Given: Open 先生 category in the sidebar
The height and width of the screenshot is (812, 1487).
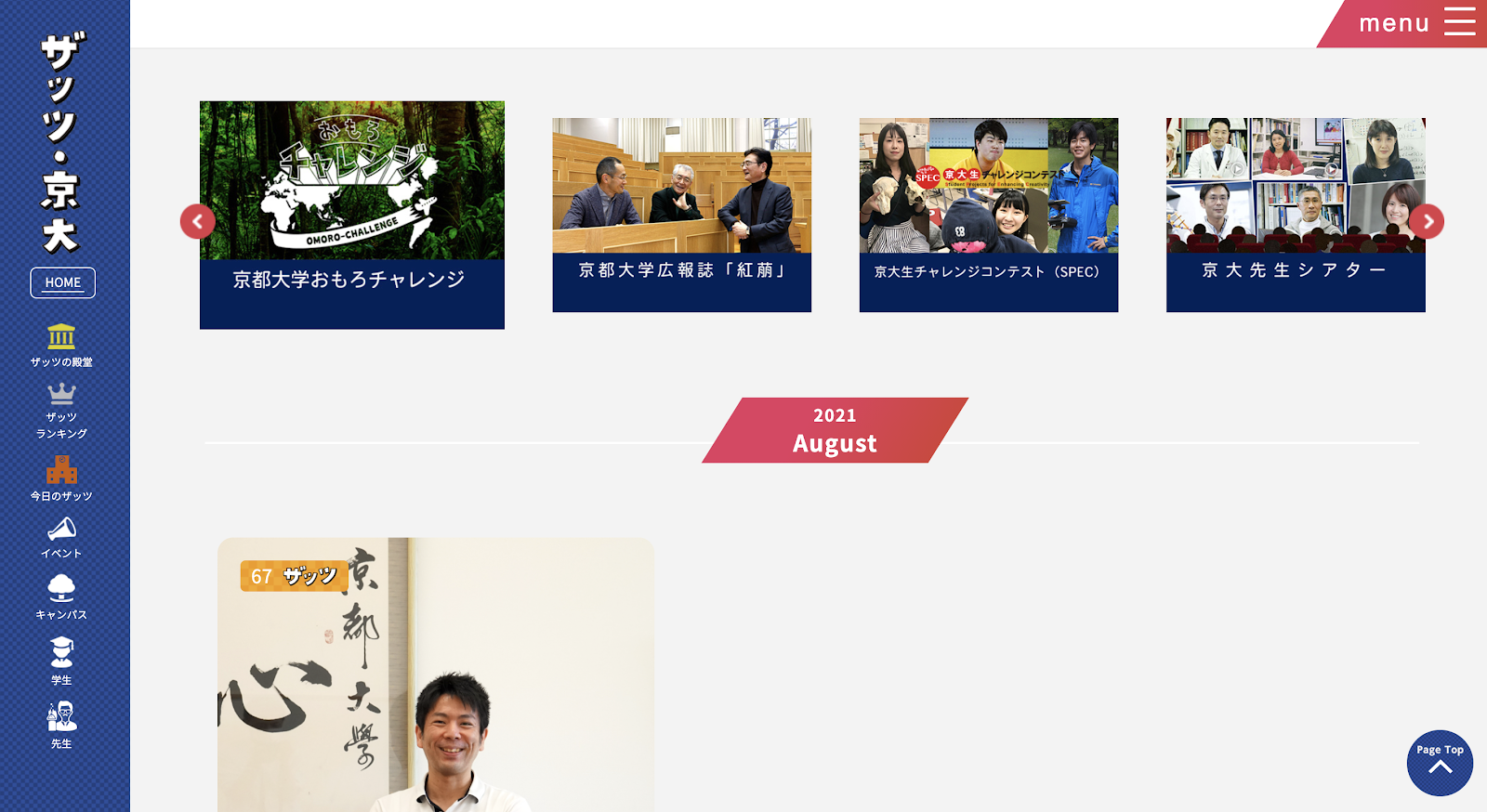Looking at the screenshot, I should click(61, 725).
